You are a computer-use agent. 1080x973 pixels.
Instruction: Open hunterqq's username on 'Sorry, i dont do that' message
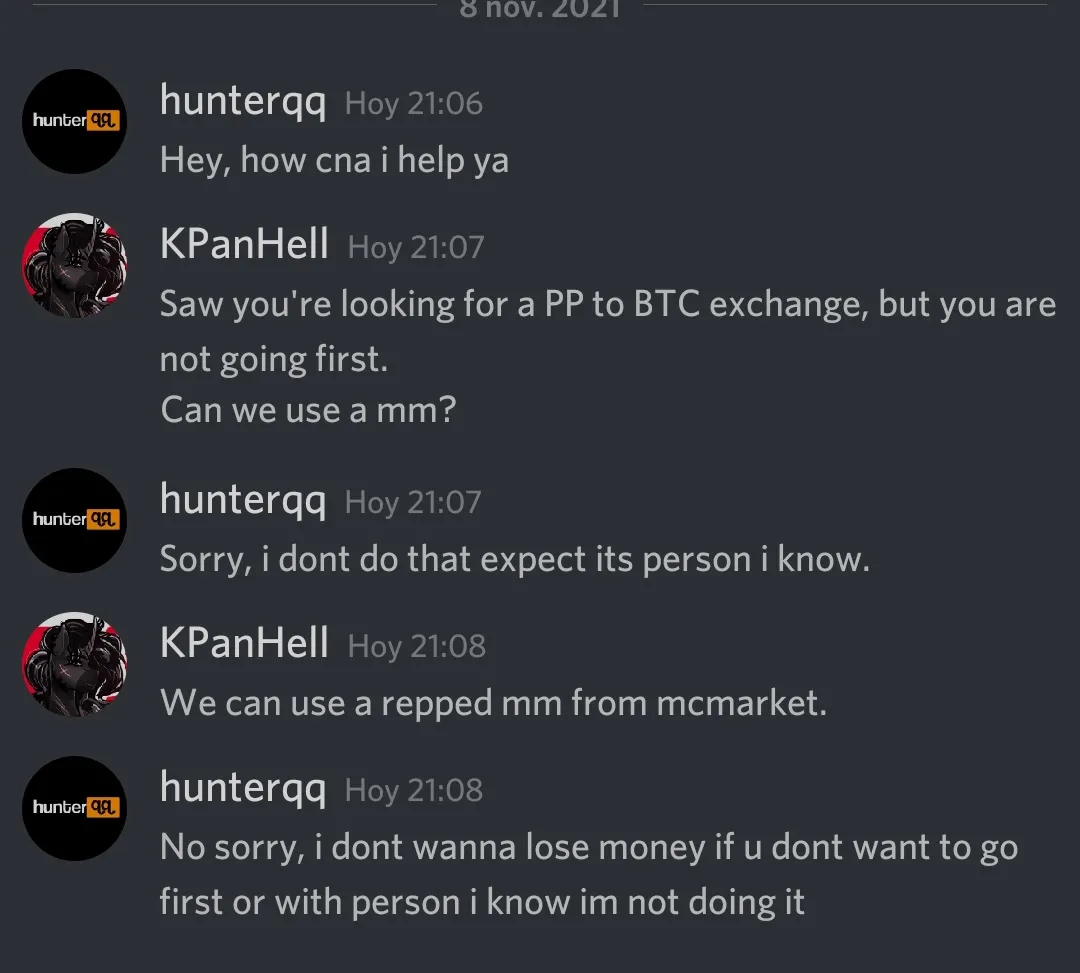(243, 501)
